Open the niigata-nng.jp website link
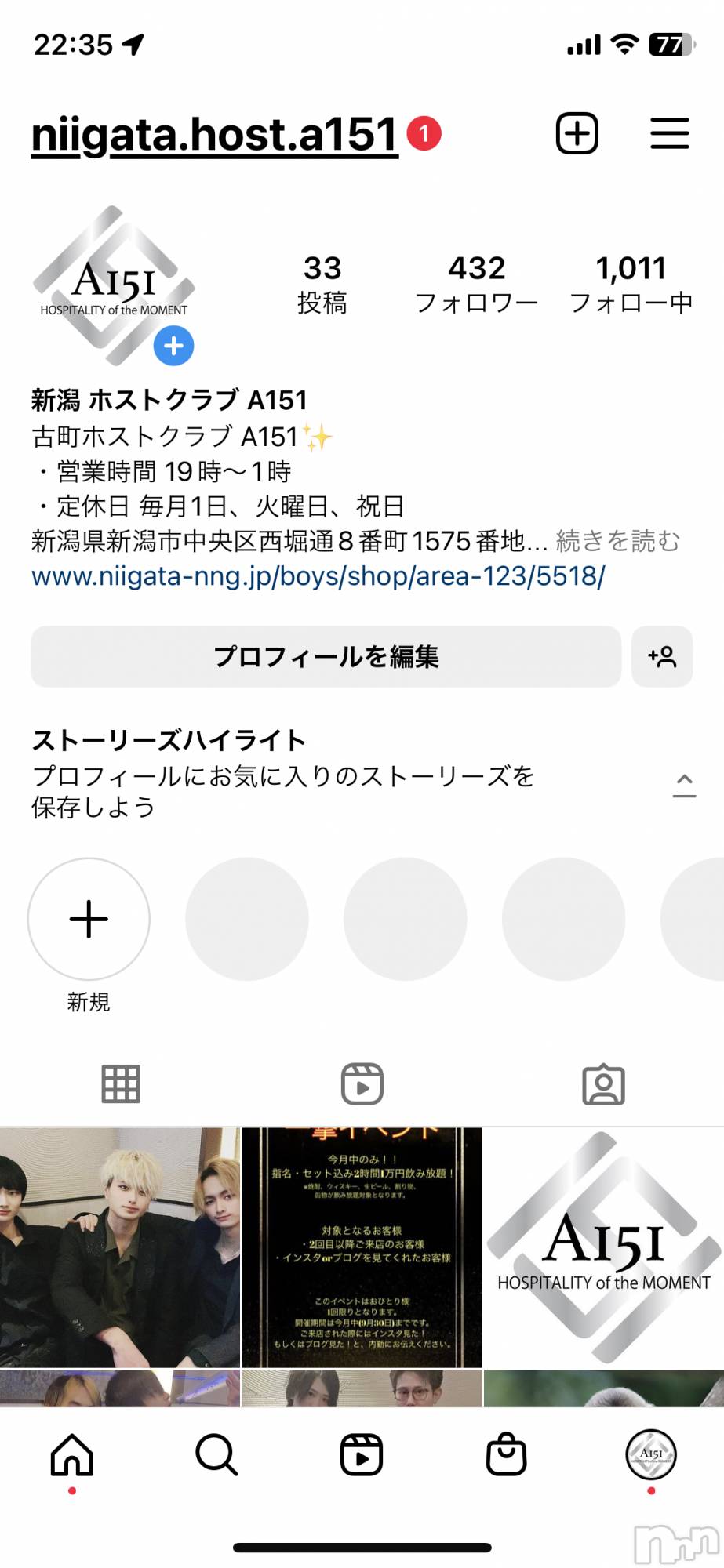The height and width of the screenshot is (1568, 724). (x=318, y=576)
